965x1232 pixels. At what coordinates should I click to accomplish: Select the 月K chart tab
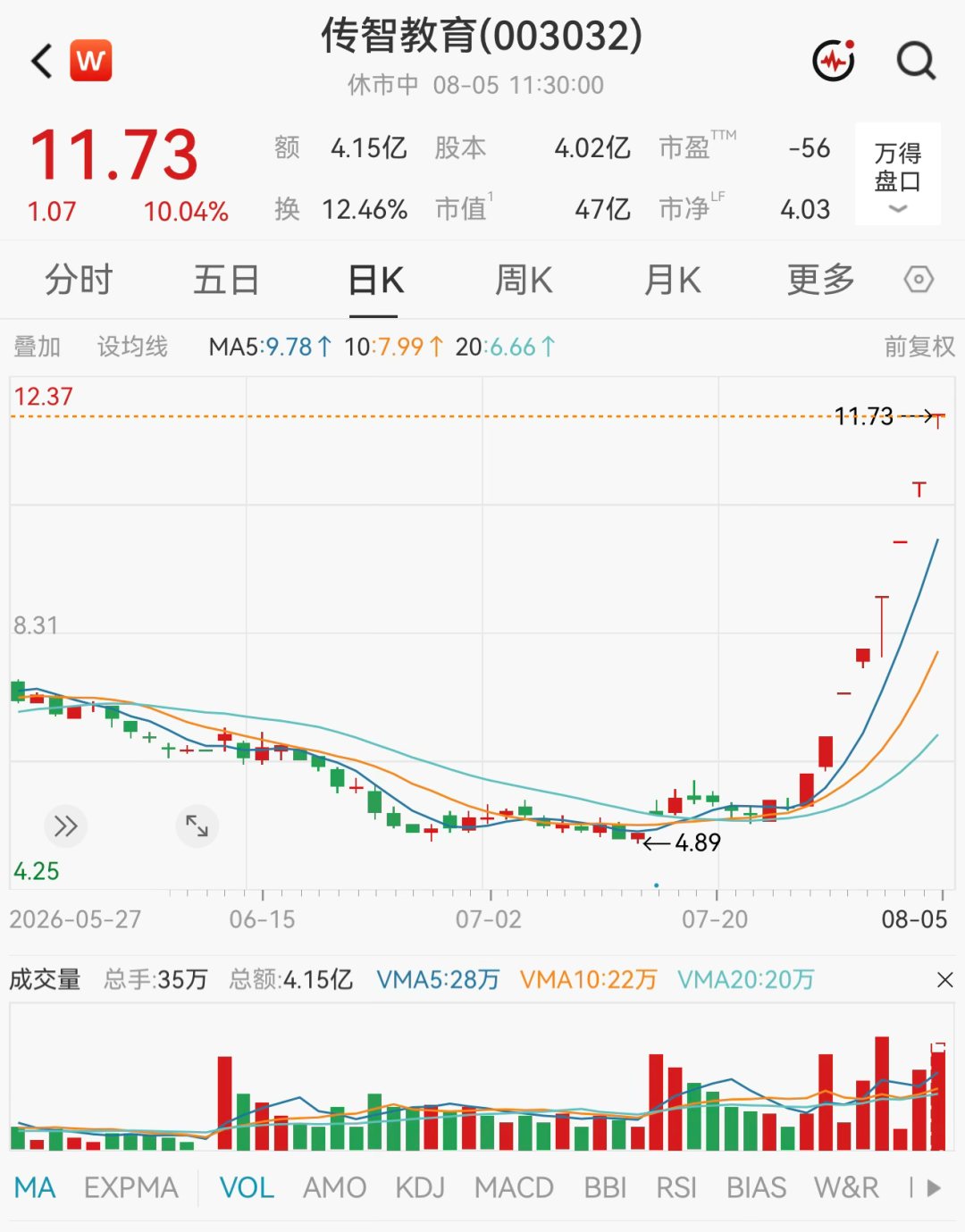[x=672, y=280]
